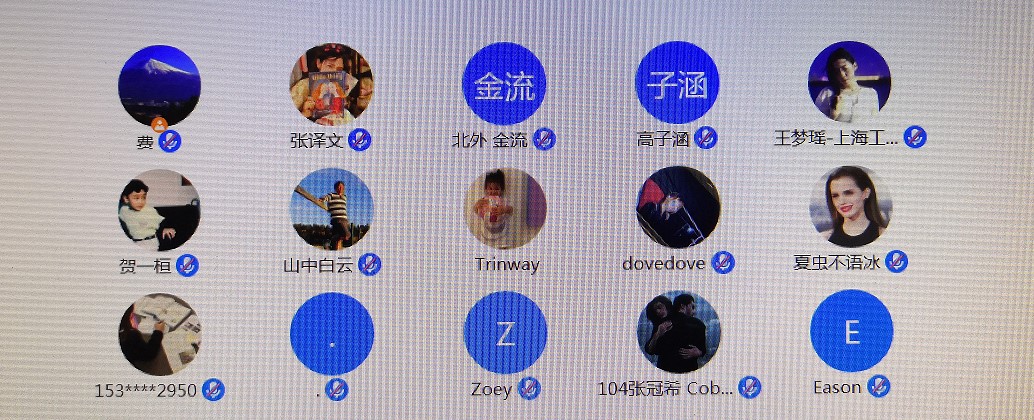Open the 费 participant avatar

[x=159, y=86]
